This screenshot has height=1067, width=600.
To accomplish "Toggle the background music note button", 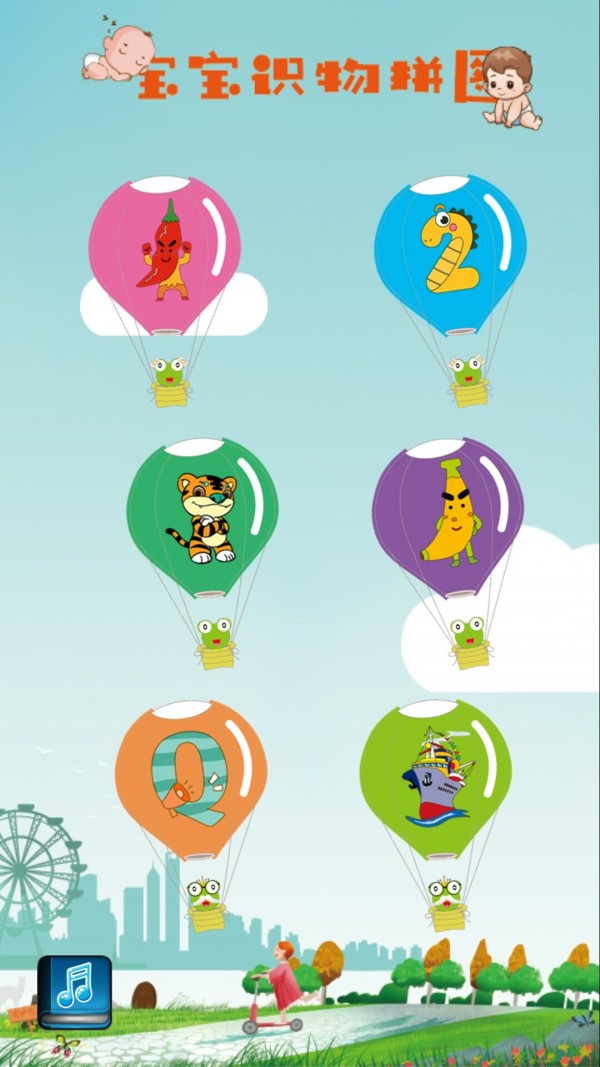I will click(74, 991).
